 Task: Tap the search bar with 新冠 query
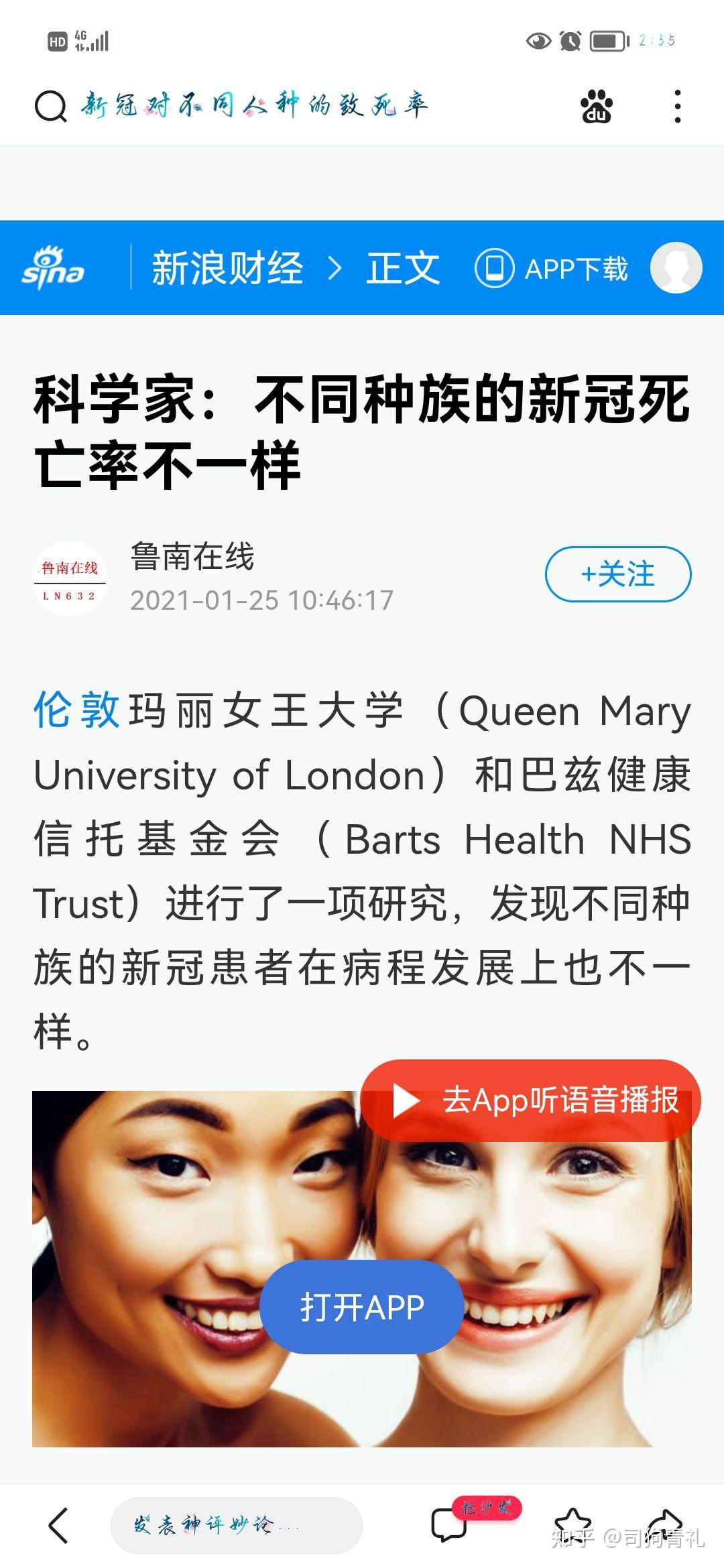point(255,106)
